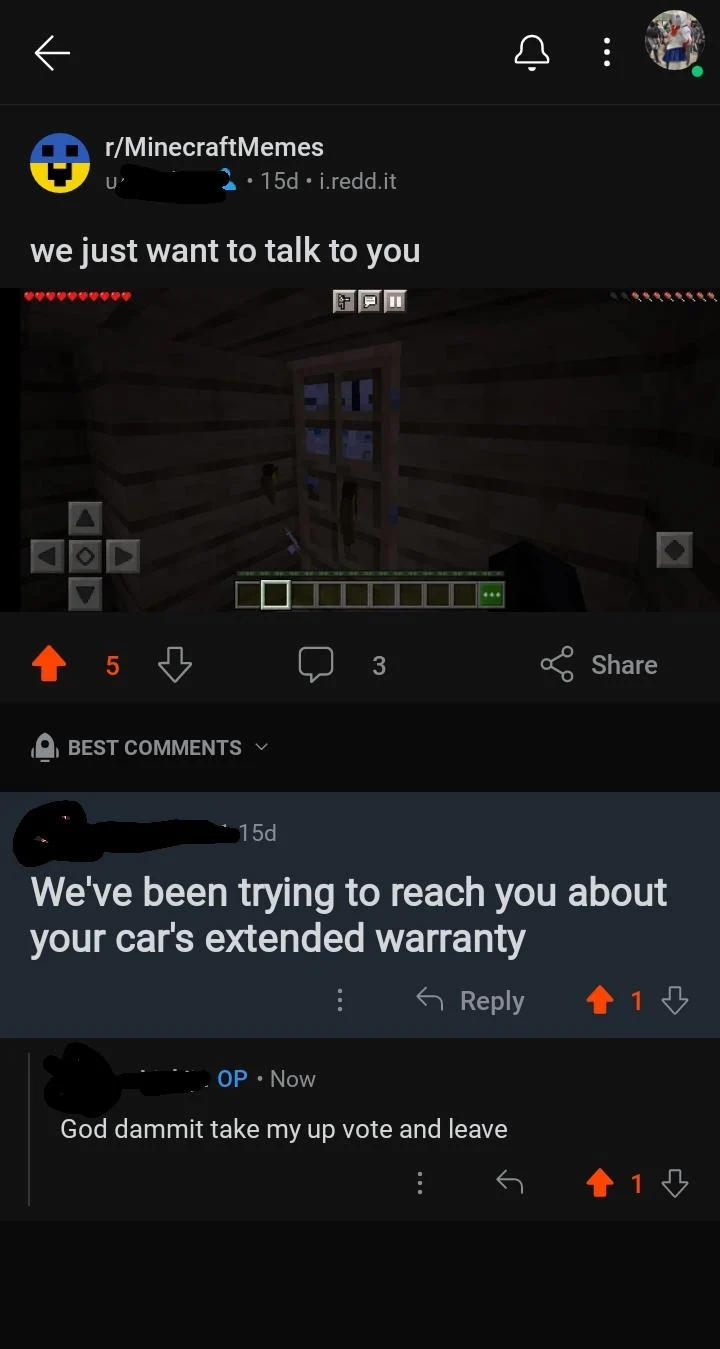Screen dimensions: 720x1349
Task: Upvote the OP's 'take my up vote' reply
Action: [600, 1184]
